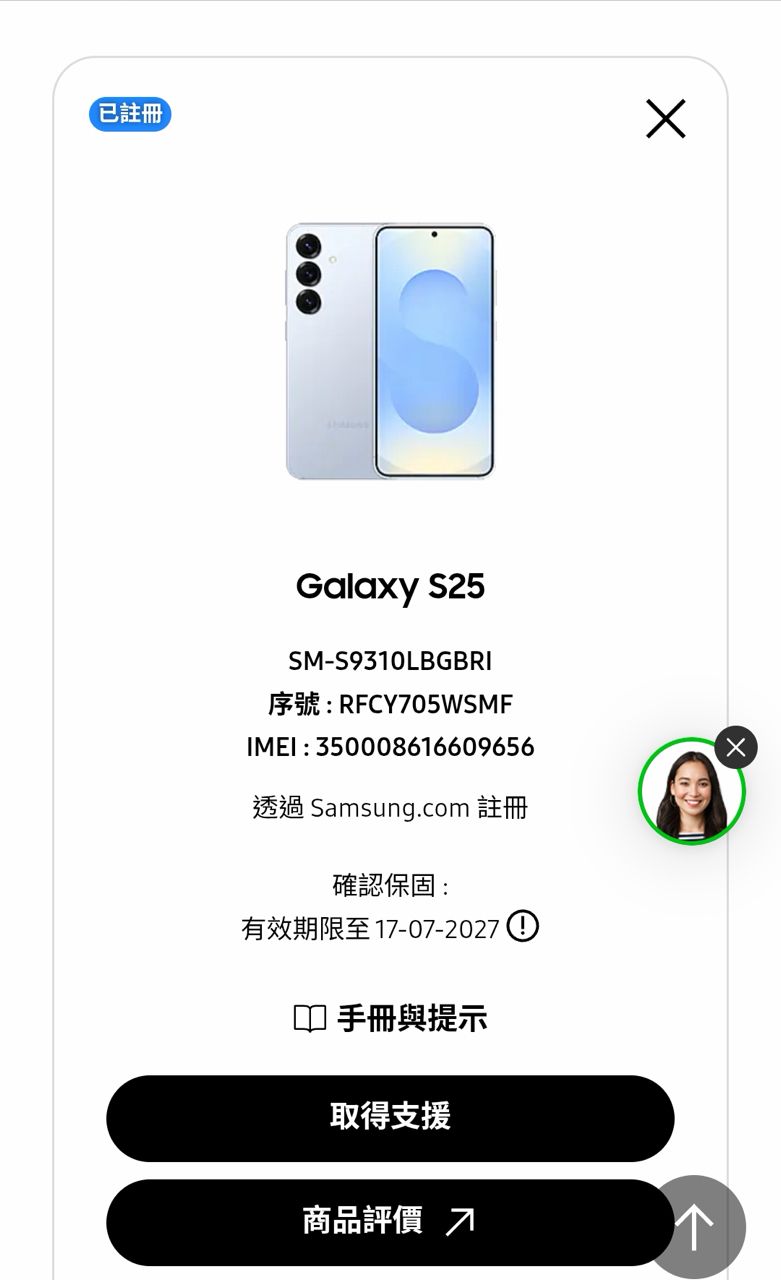Tap the 取得支援 button

pyautogui.click(x=390, y=1117)
